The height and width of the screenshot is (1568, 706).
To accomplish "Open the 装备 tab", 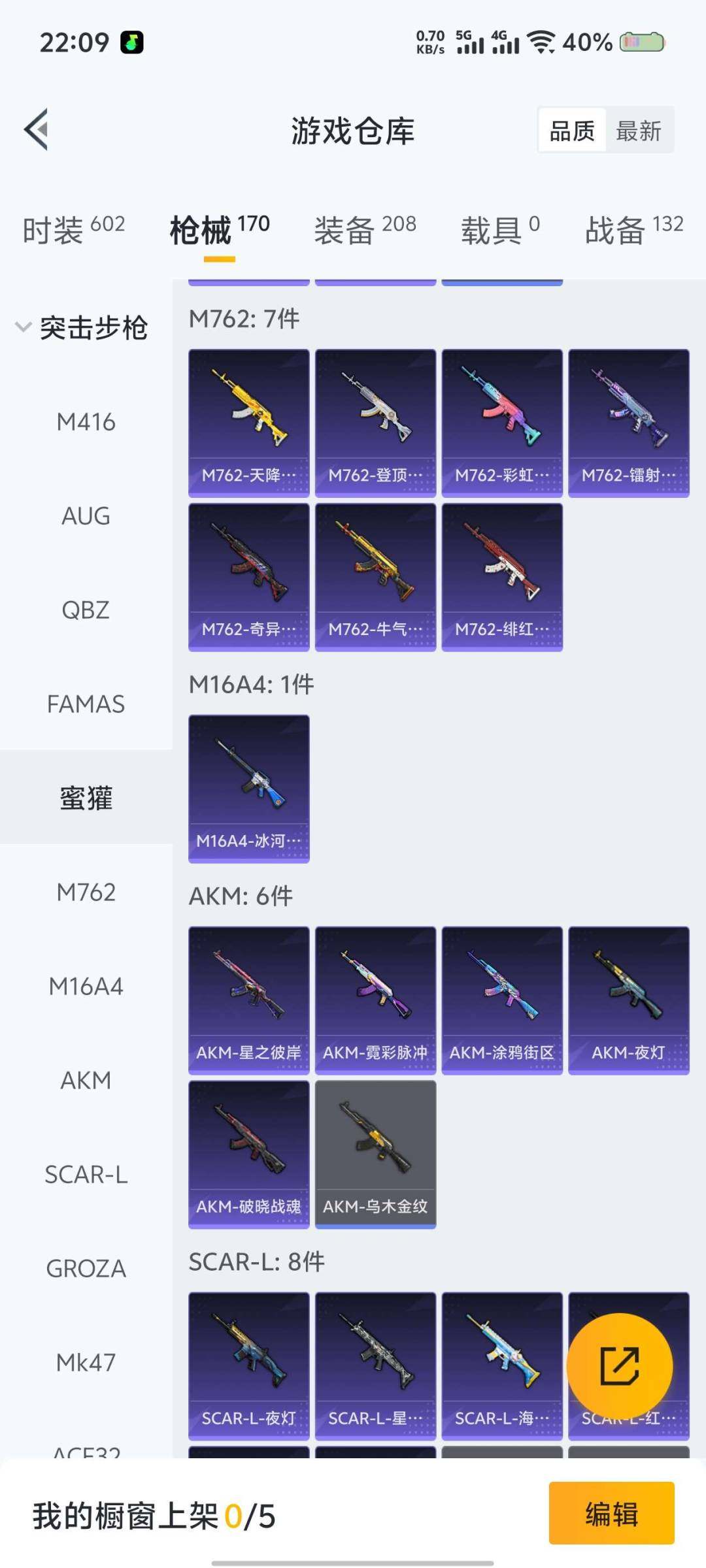I will pos(365,230).
